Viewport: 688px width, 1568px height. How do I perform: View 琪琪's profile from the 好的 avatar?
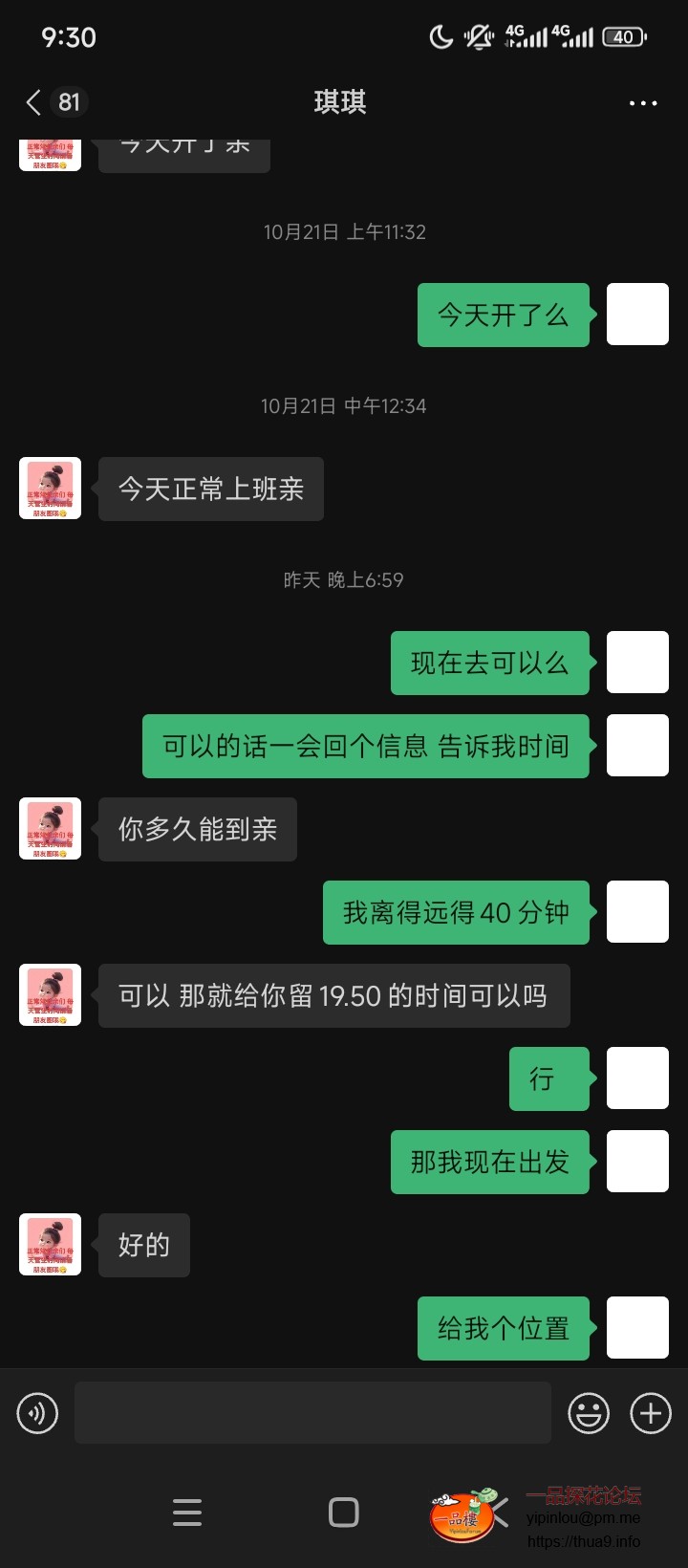(50, 1245)
